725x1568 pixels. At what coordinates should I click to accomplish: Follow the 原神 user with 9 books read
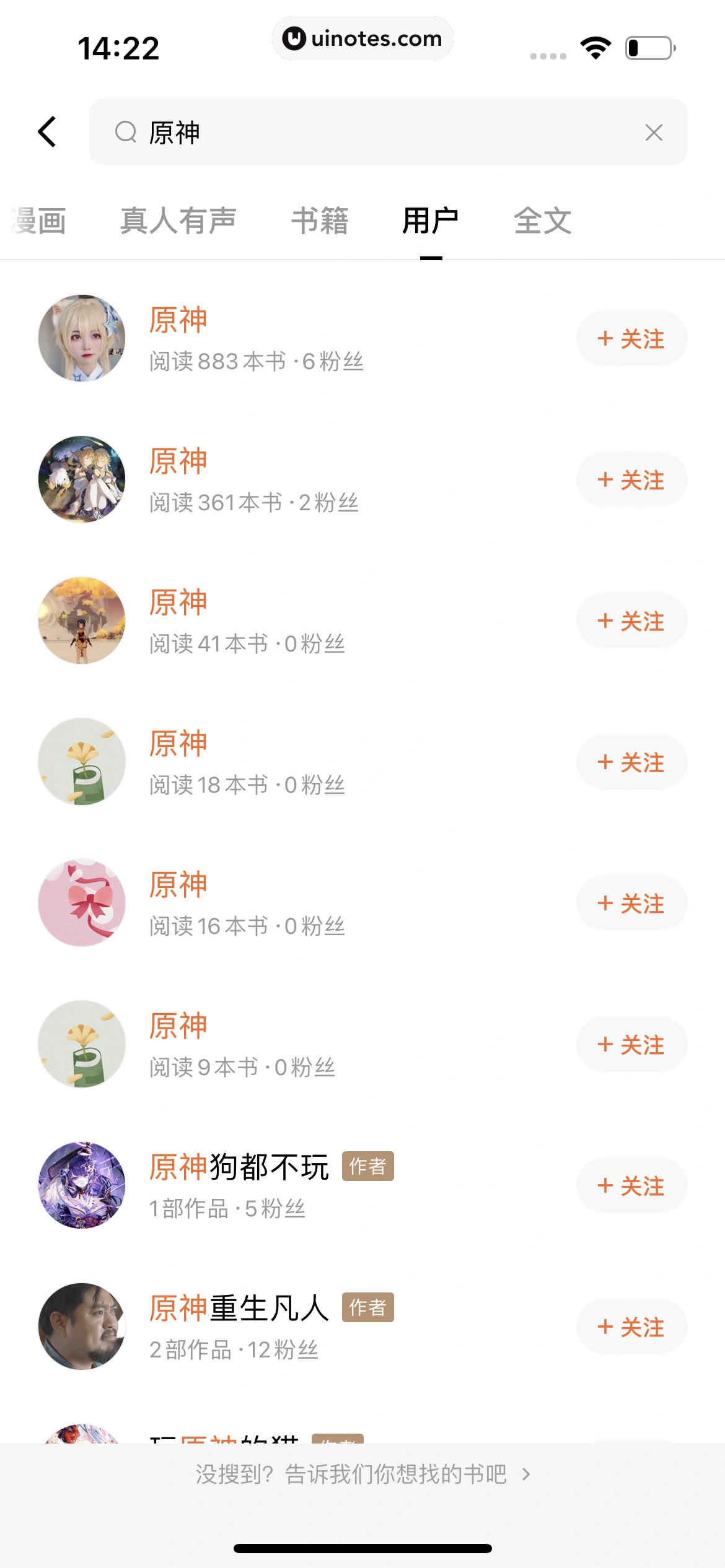coord(631,1044)
